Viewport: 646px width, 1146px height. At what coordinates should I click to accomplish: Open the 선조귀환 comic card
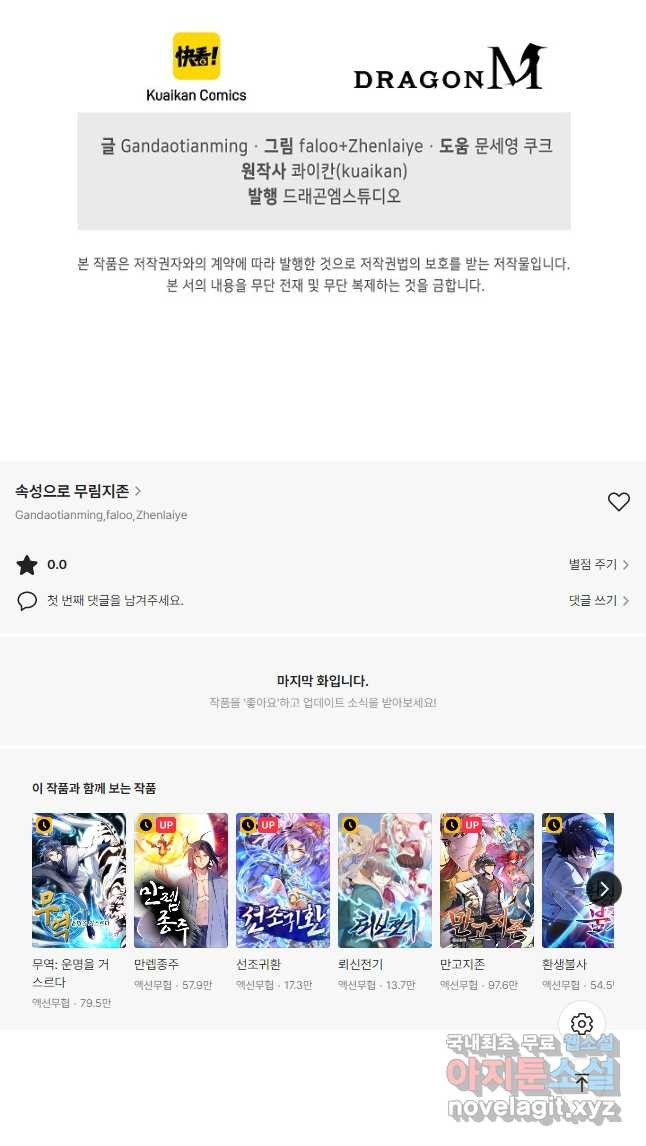point(283,881)
